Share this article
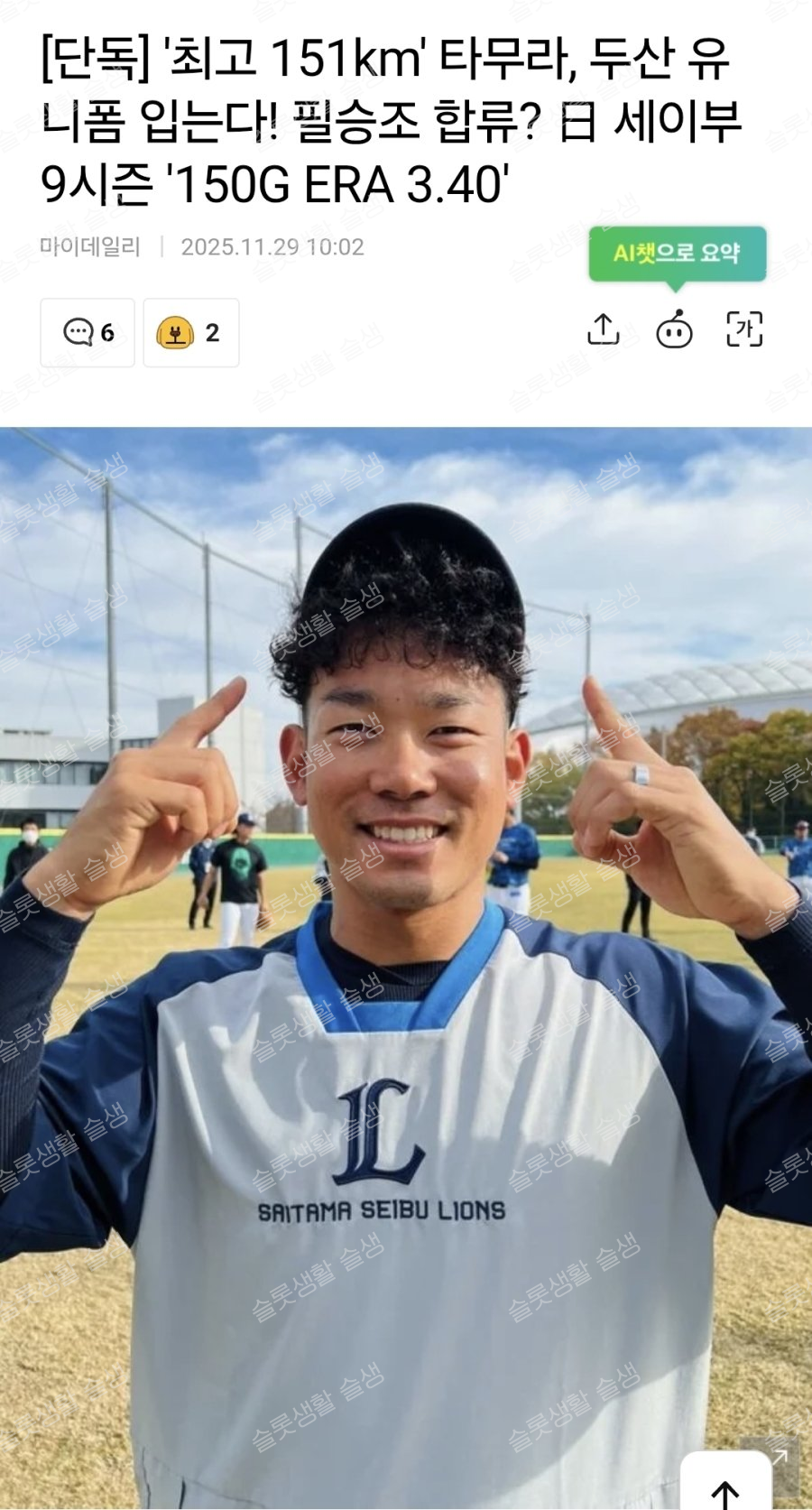 point(603,330)
